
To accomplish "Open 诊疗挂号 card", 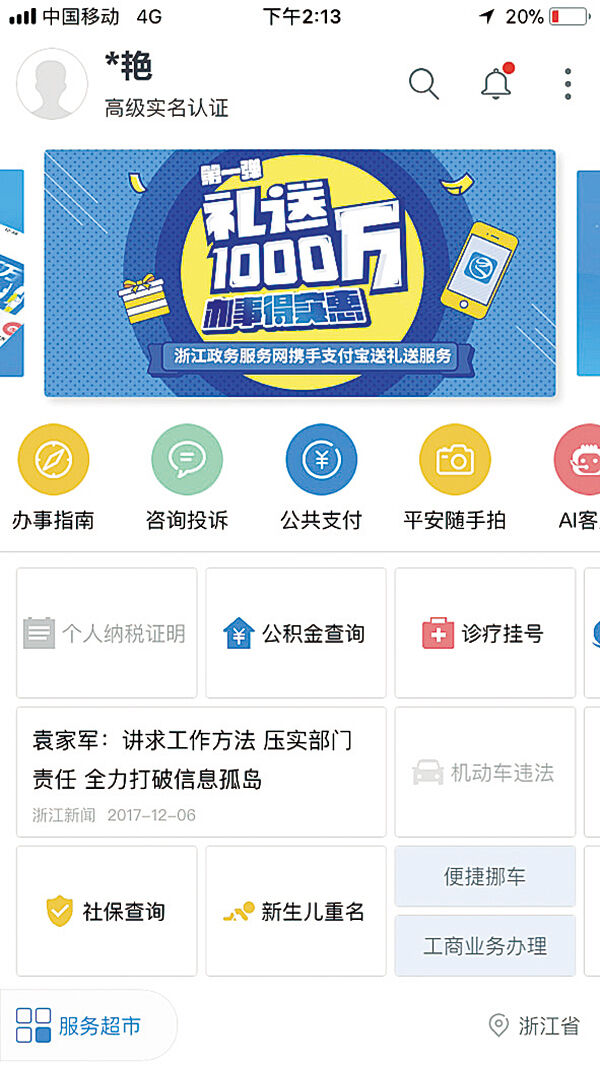I will 485,633.
